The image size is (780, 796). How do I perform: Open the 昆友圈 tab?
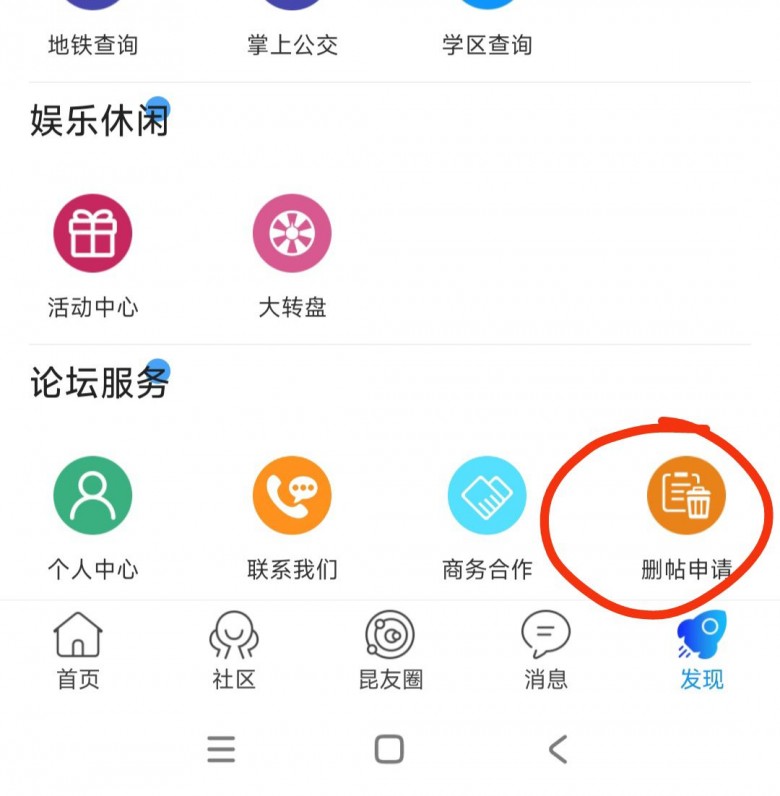390,651
